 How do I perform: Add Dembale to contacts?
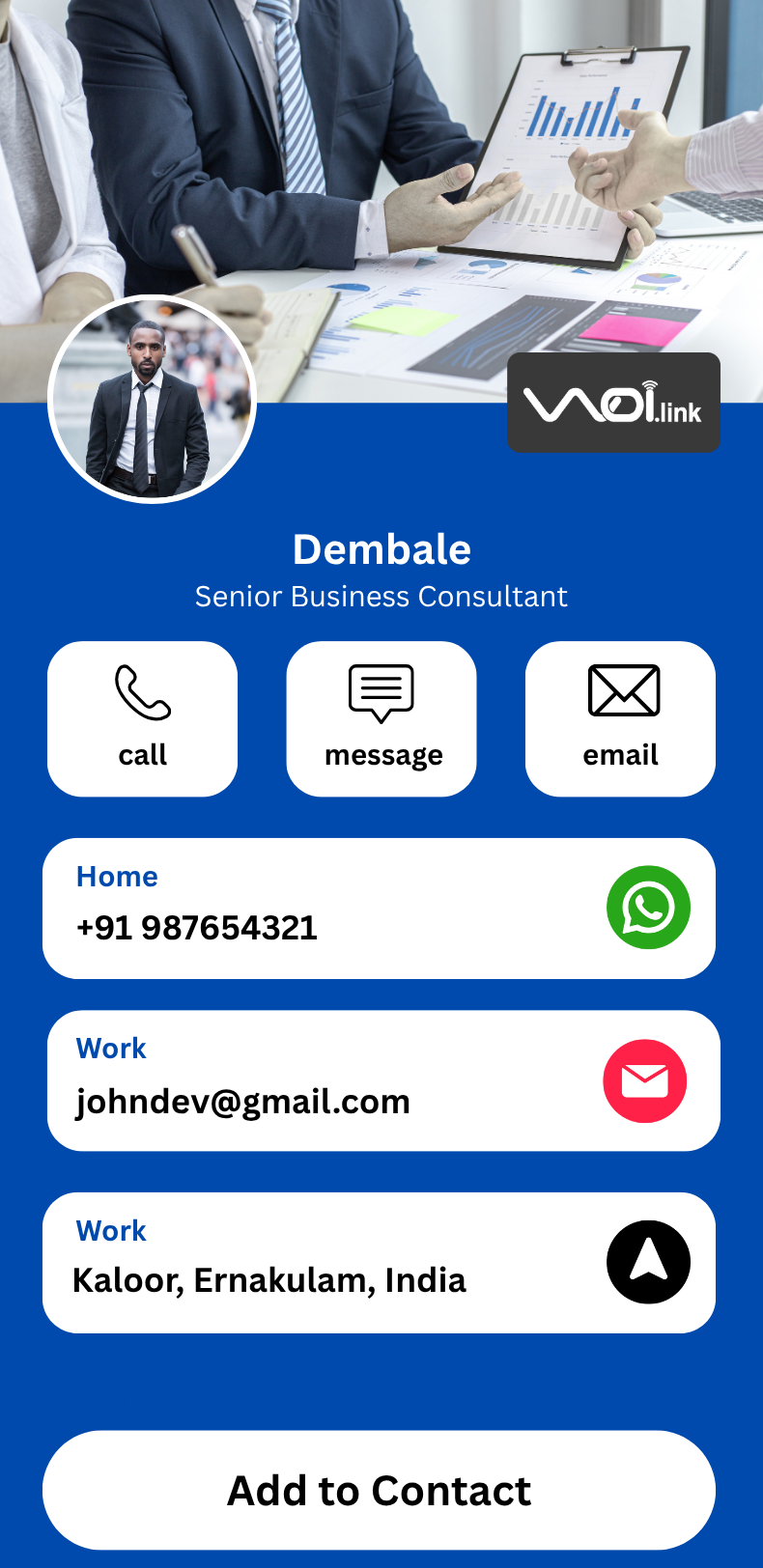379,1490
